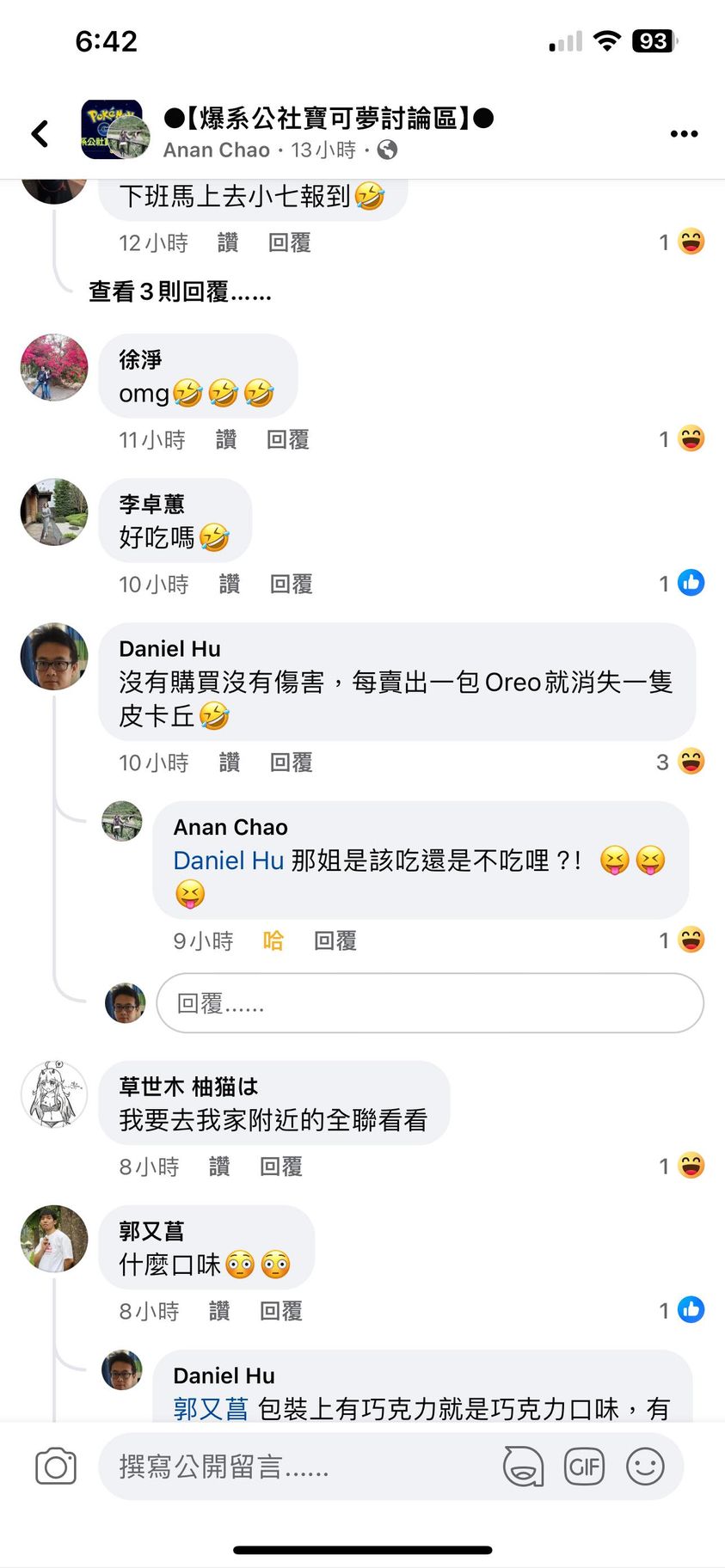Reply to 郭又菖's comment
The width and height of the screenshot is (725, 1568).
point(281,1311)
